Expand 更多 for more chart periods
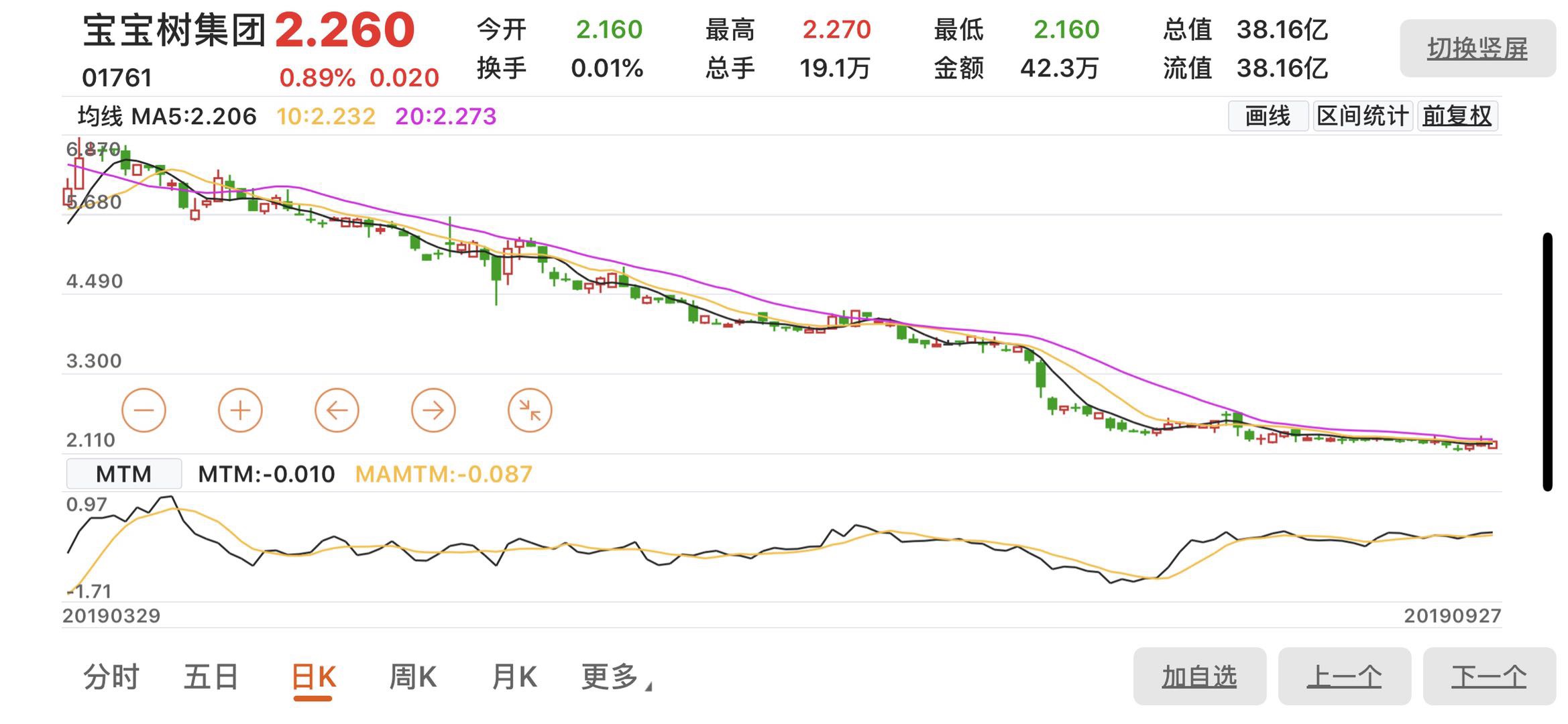 point(612,676)
